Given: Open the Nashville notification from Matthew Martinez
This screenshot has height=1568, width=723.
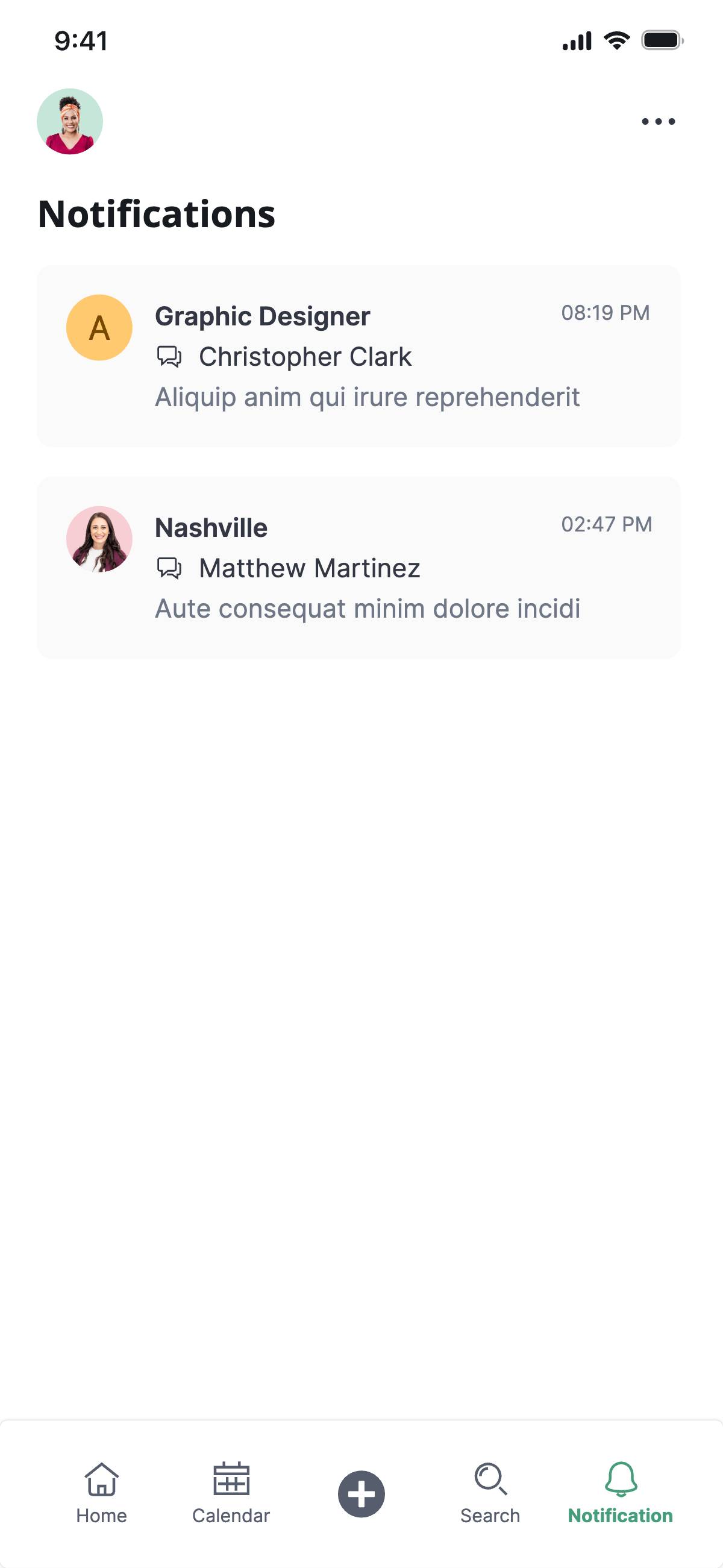Looking at the screenshot, I should (x=358, y=567).
